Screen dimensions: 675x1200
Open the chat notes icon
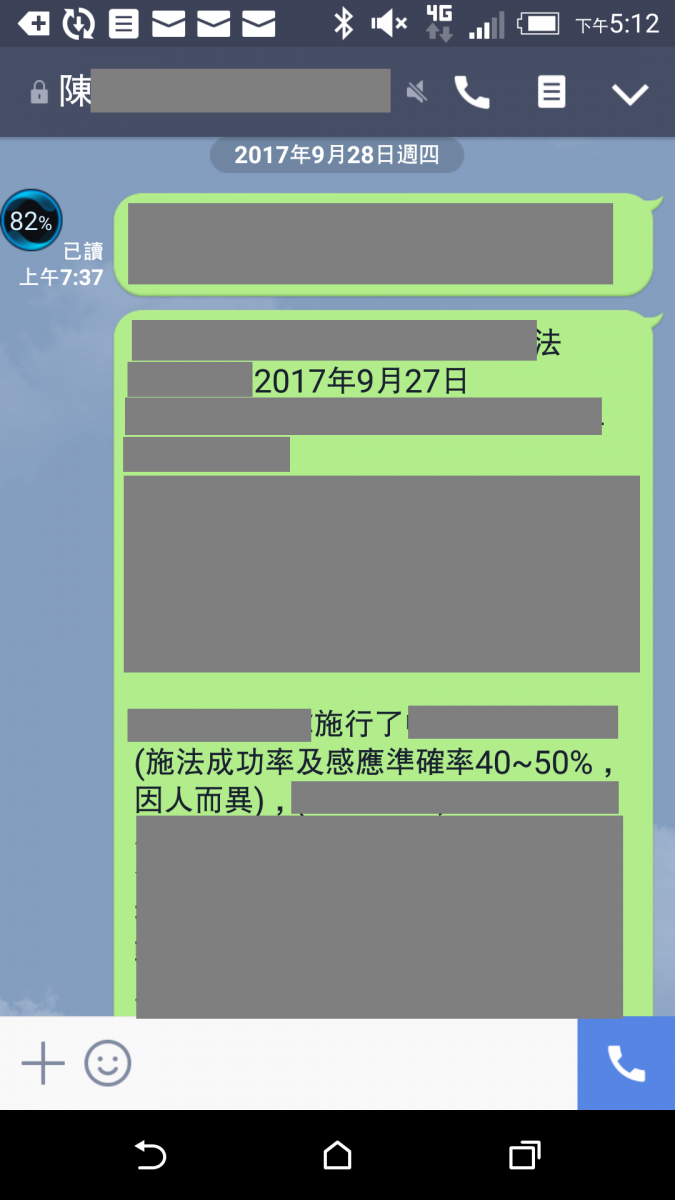(x=551, y=93)
